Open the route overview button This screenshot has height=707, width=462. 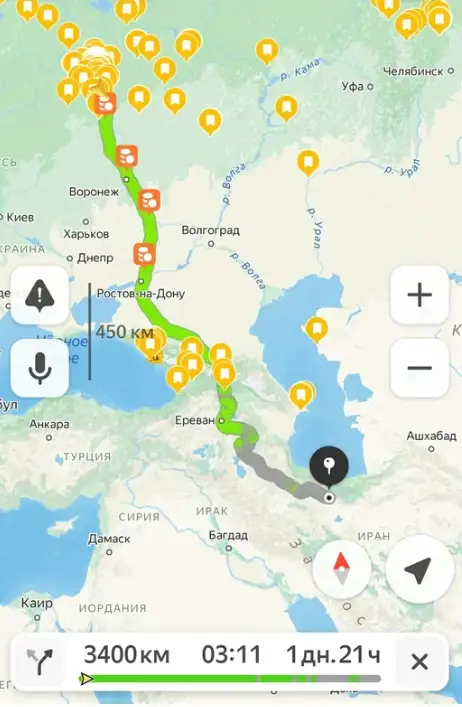point(40,661)
